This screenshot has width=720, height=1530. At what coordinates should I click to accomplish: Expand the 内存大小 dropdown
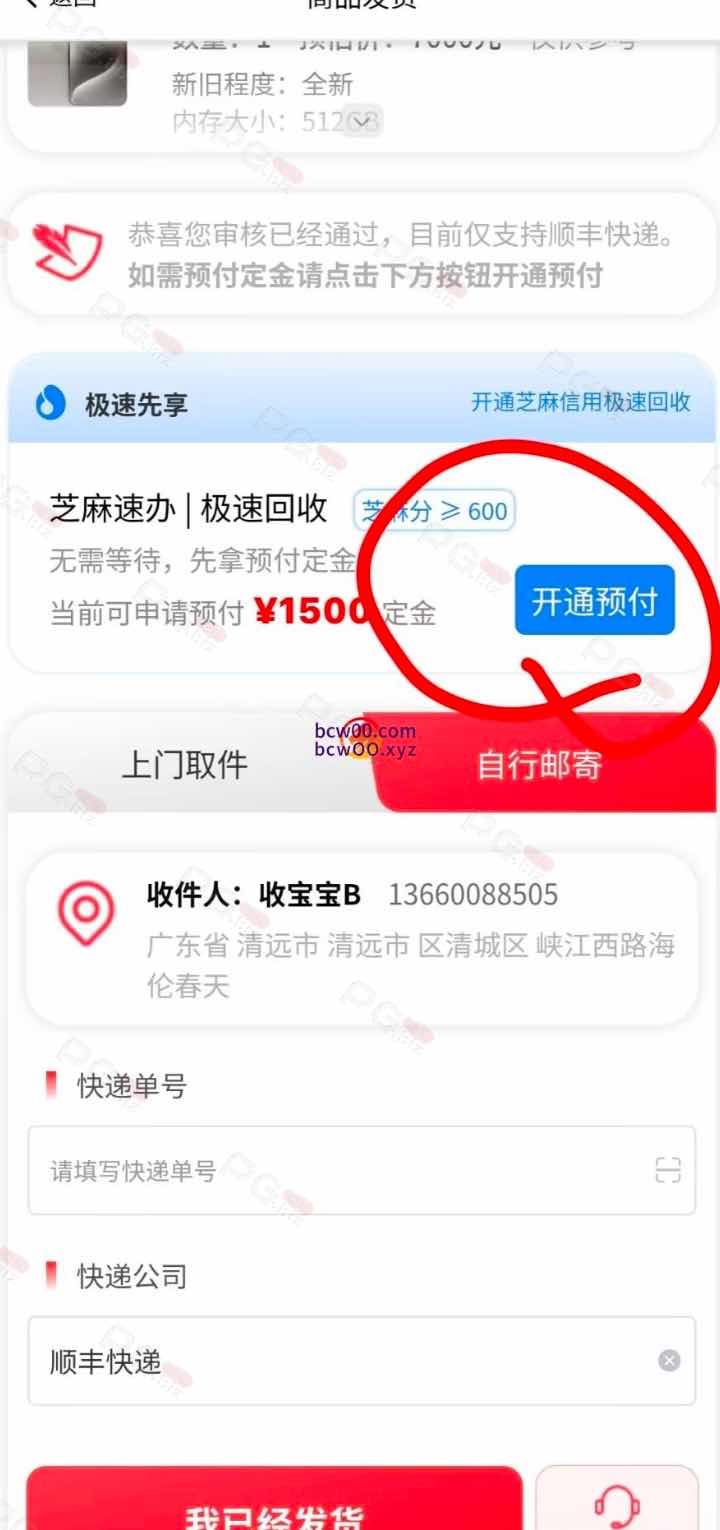coord(367,122)
